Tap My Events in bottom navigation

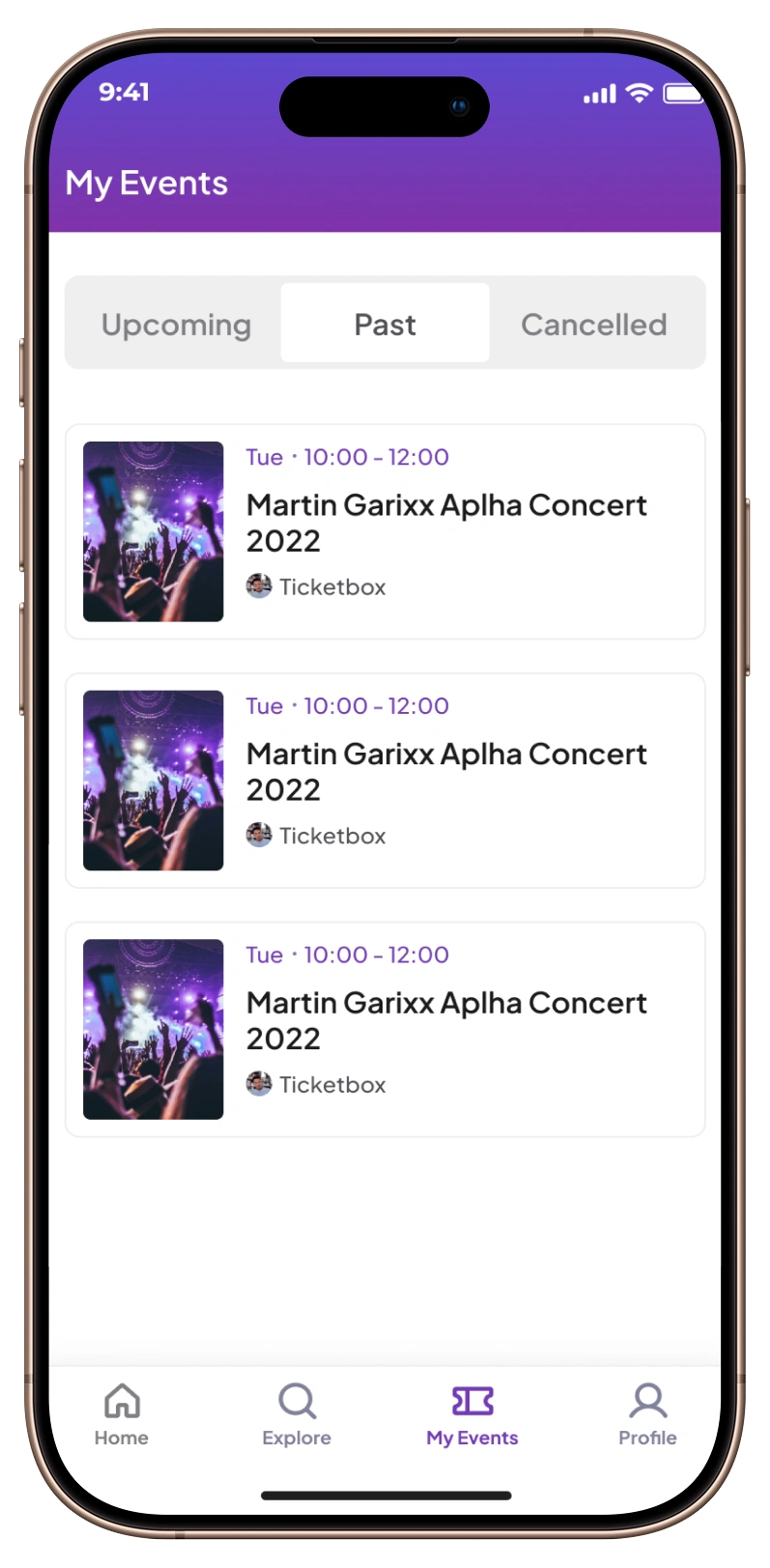click(x=472, y=1413)
